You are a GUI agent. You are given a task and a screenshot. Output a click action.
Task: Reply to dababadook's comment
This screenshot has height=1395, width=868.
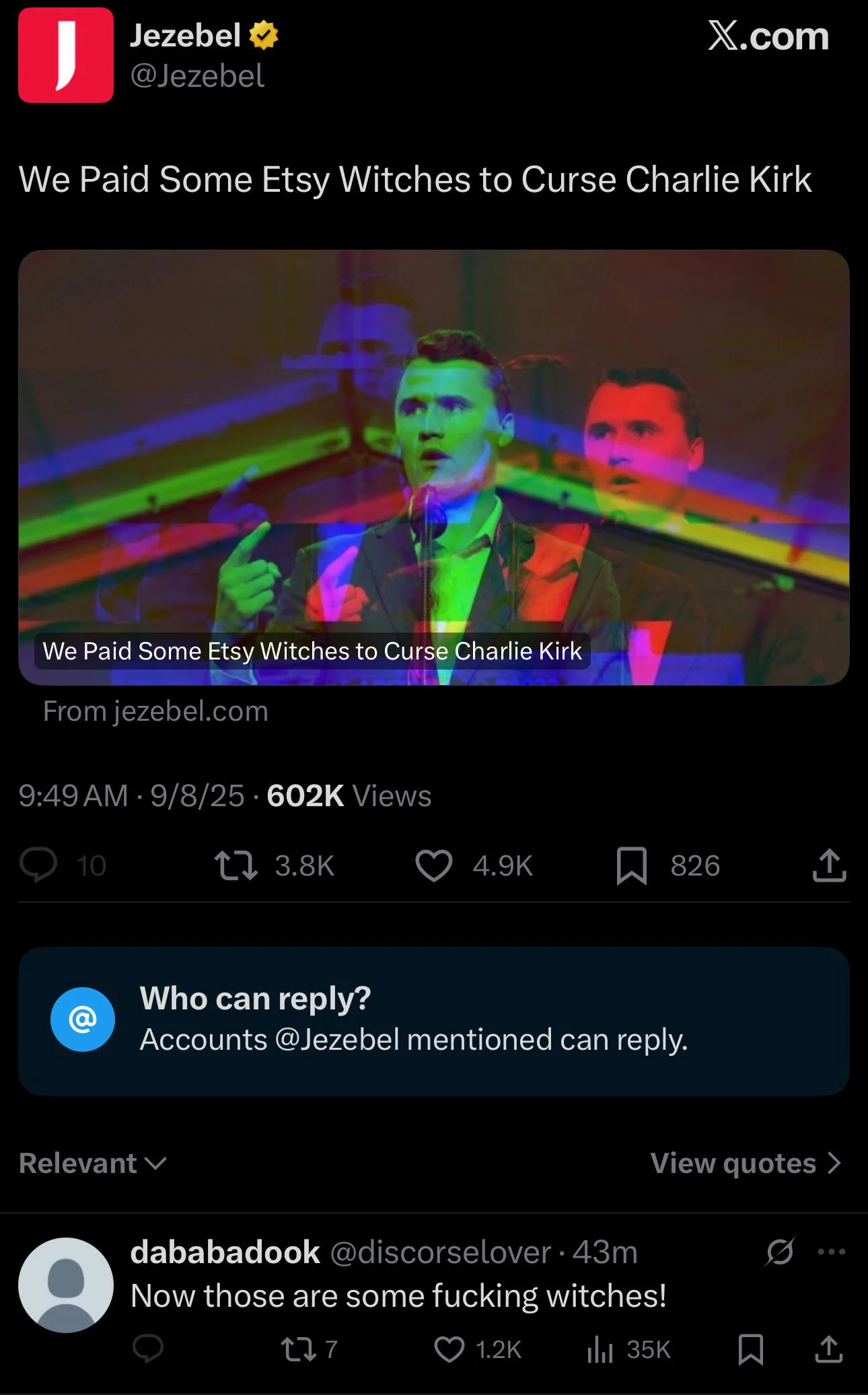coord(148,1349)
